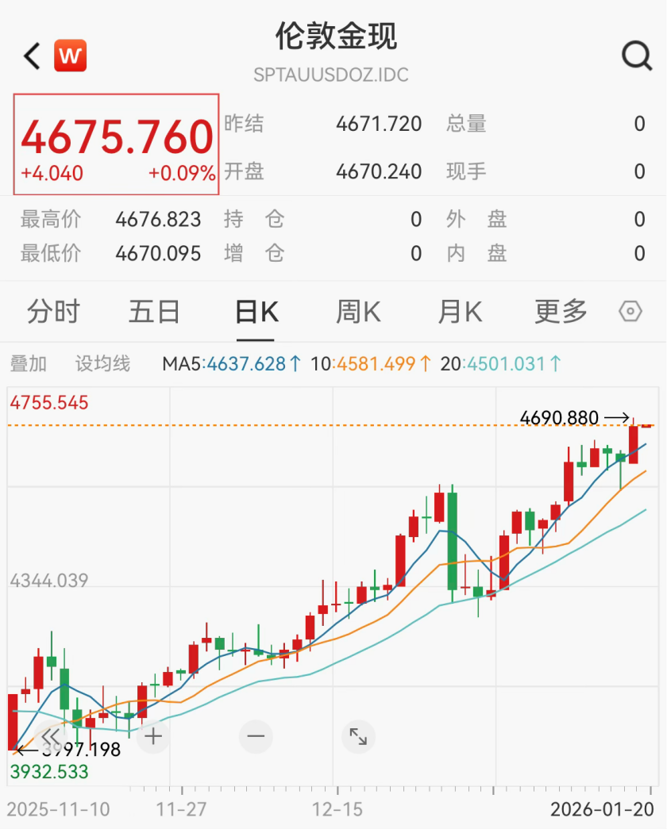The image size is (667, 829).
Task: Switch to the 周K weekly chart
Action: [x=357, y=312]
